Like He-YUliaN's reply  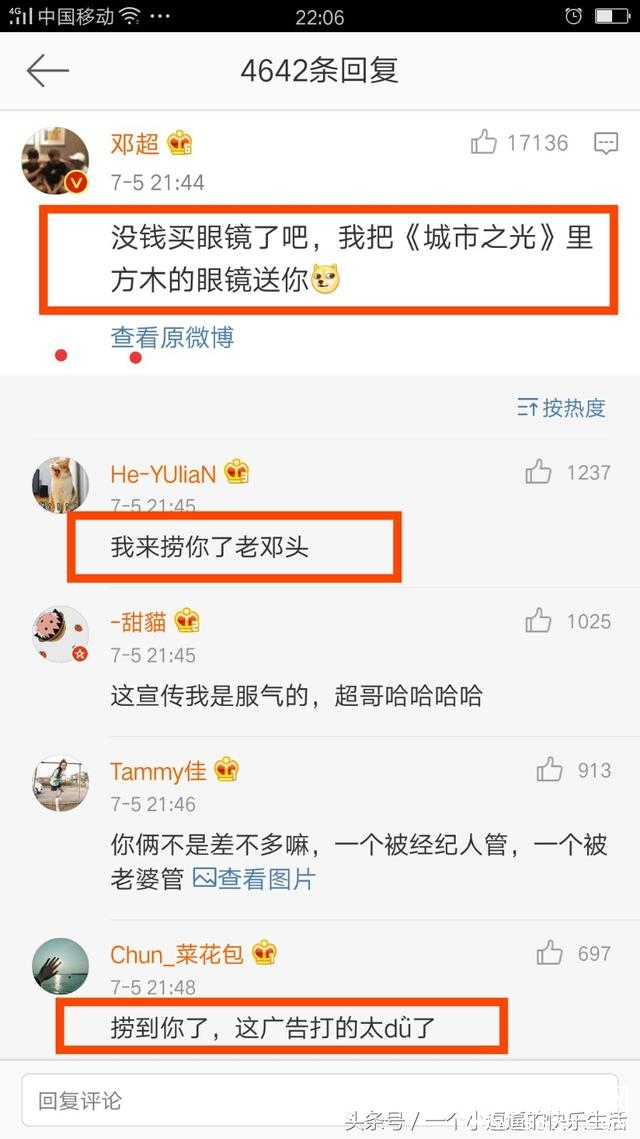point(539,472)
